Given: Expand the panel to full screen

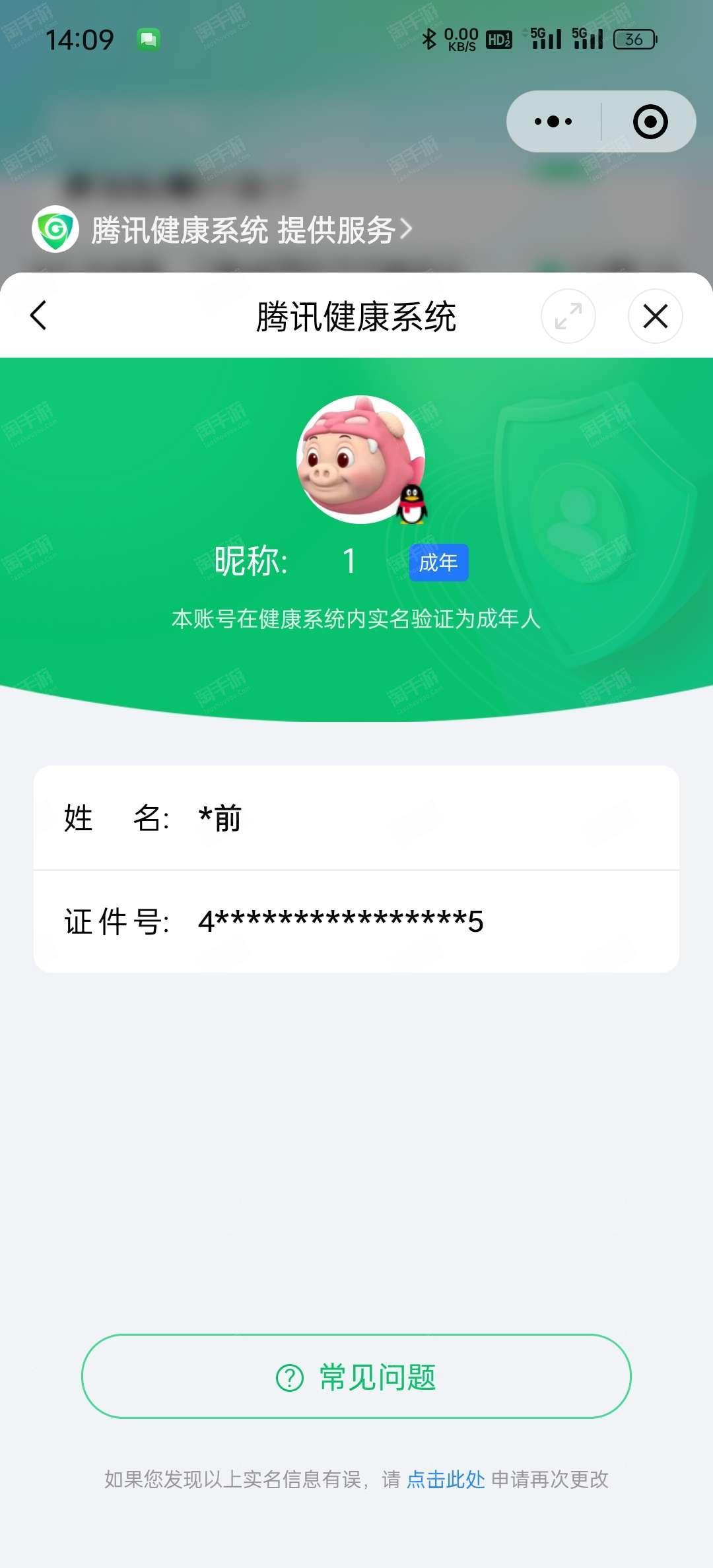Looking at the screenshot, I should coord(568,316).
